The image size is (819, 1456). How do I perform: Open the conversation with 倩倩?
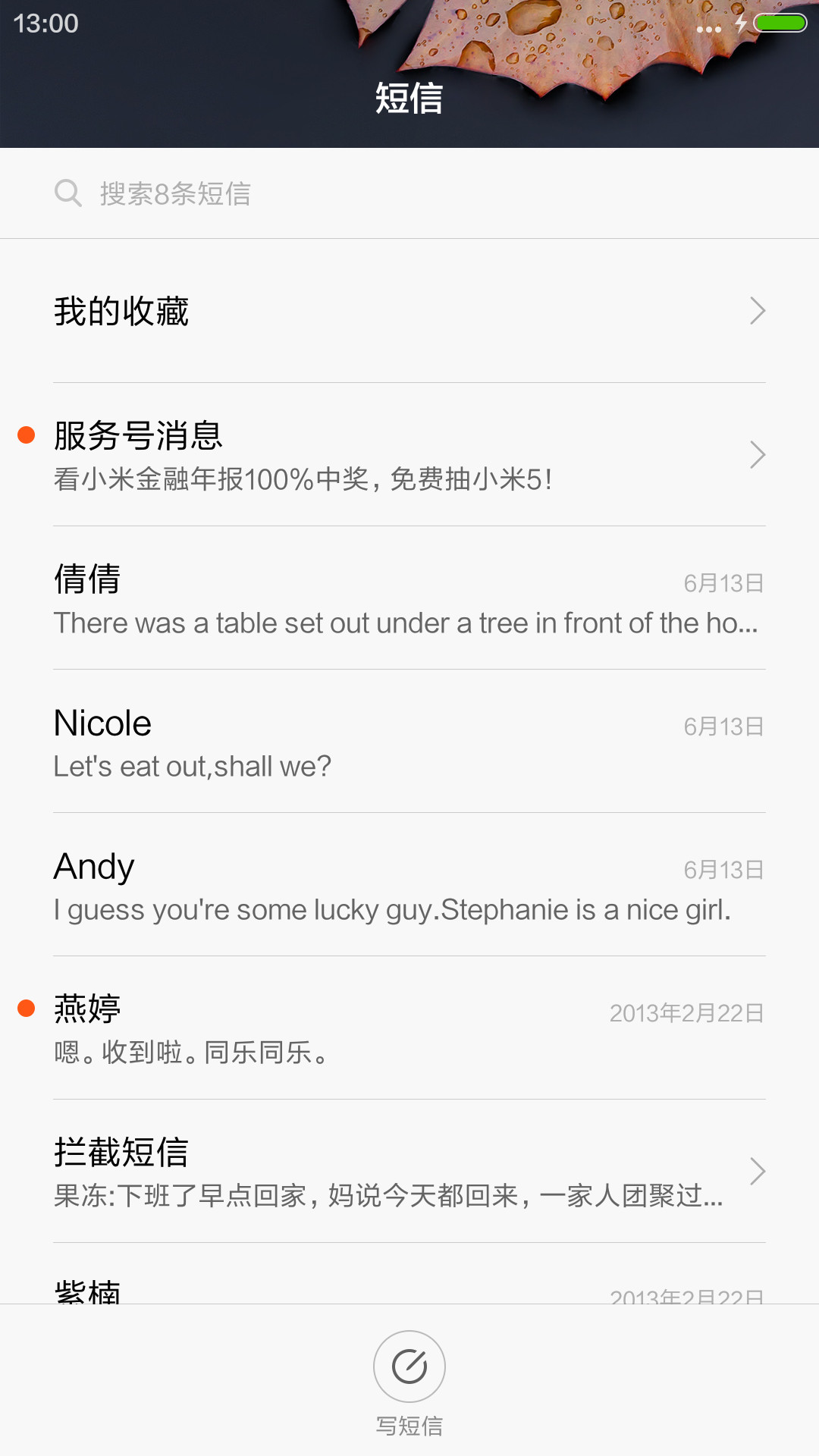point(409,598)
